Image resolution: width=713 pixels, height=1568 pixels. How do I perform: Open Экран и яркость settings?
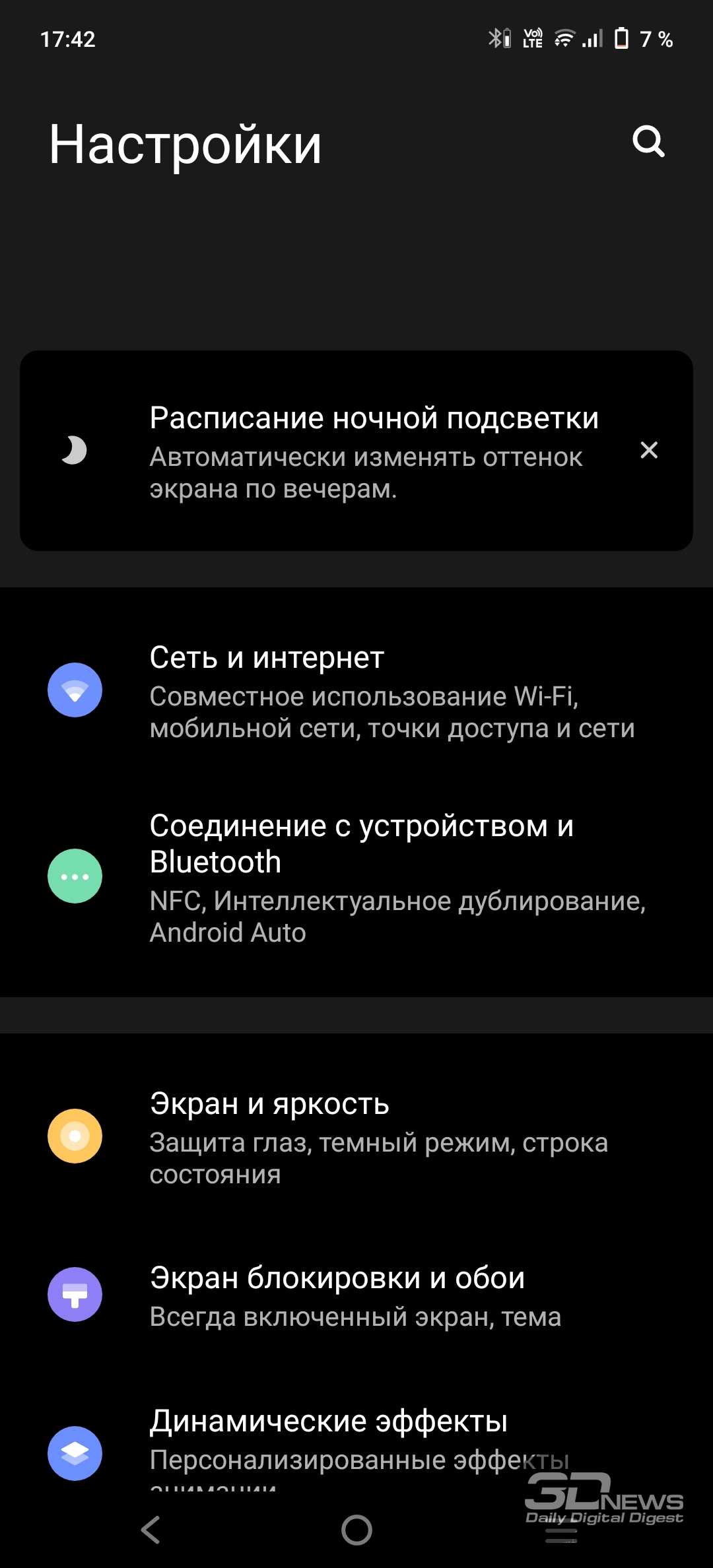pos(356,1136)
